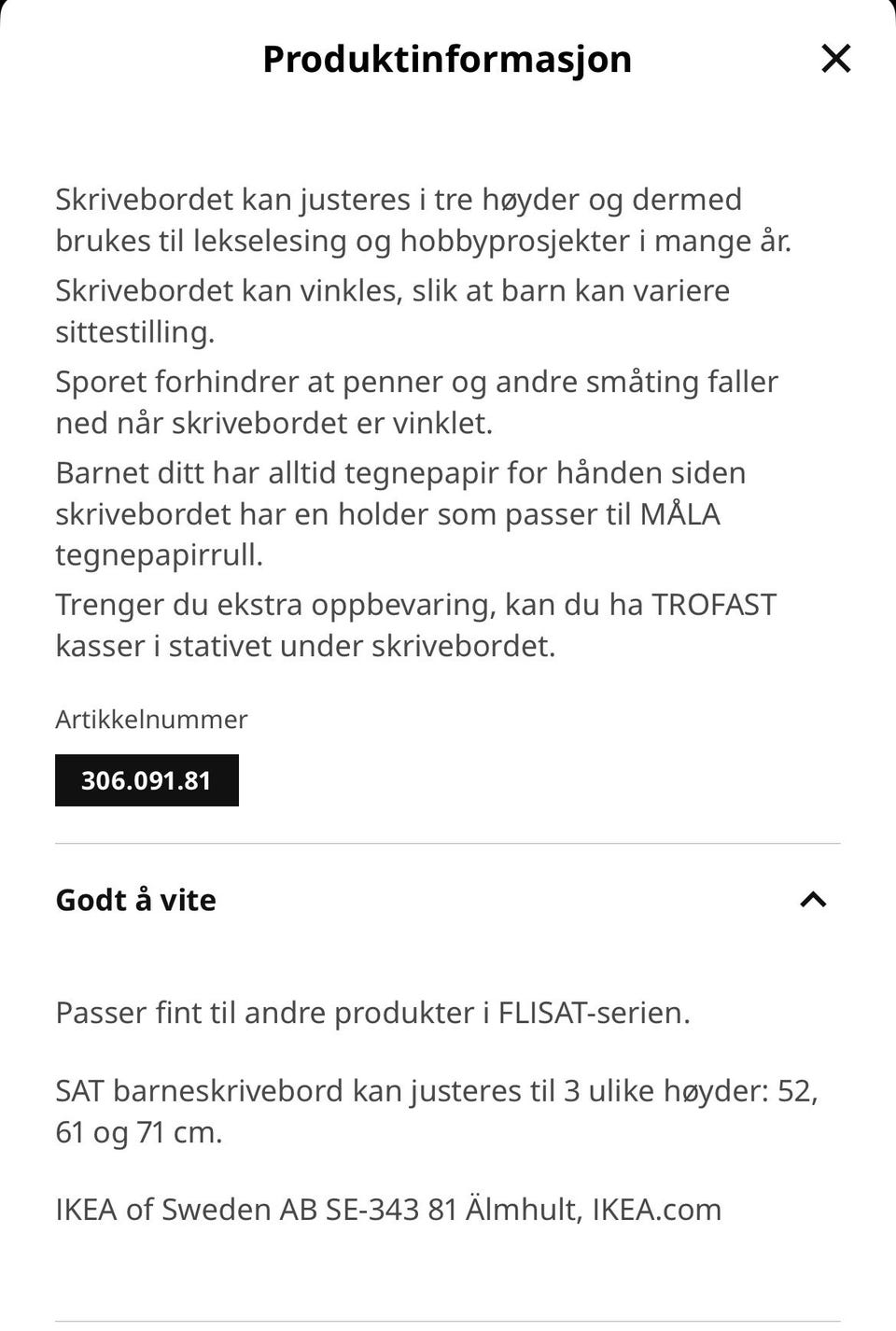Viewport: 896px width, 1331px height.
Task: Select the text about tegnepapirrull holder
Action: tap(401, 513)
